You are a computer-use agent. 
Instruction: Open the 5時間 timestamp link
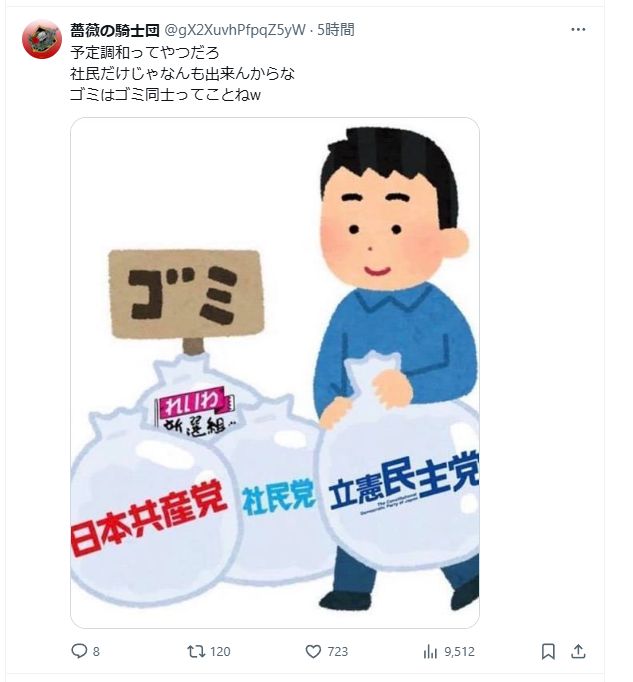[336, 30]
